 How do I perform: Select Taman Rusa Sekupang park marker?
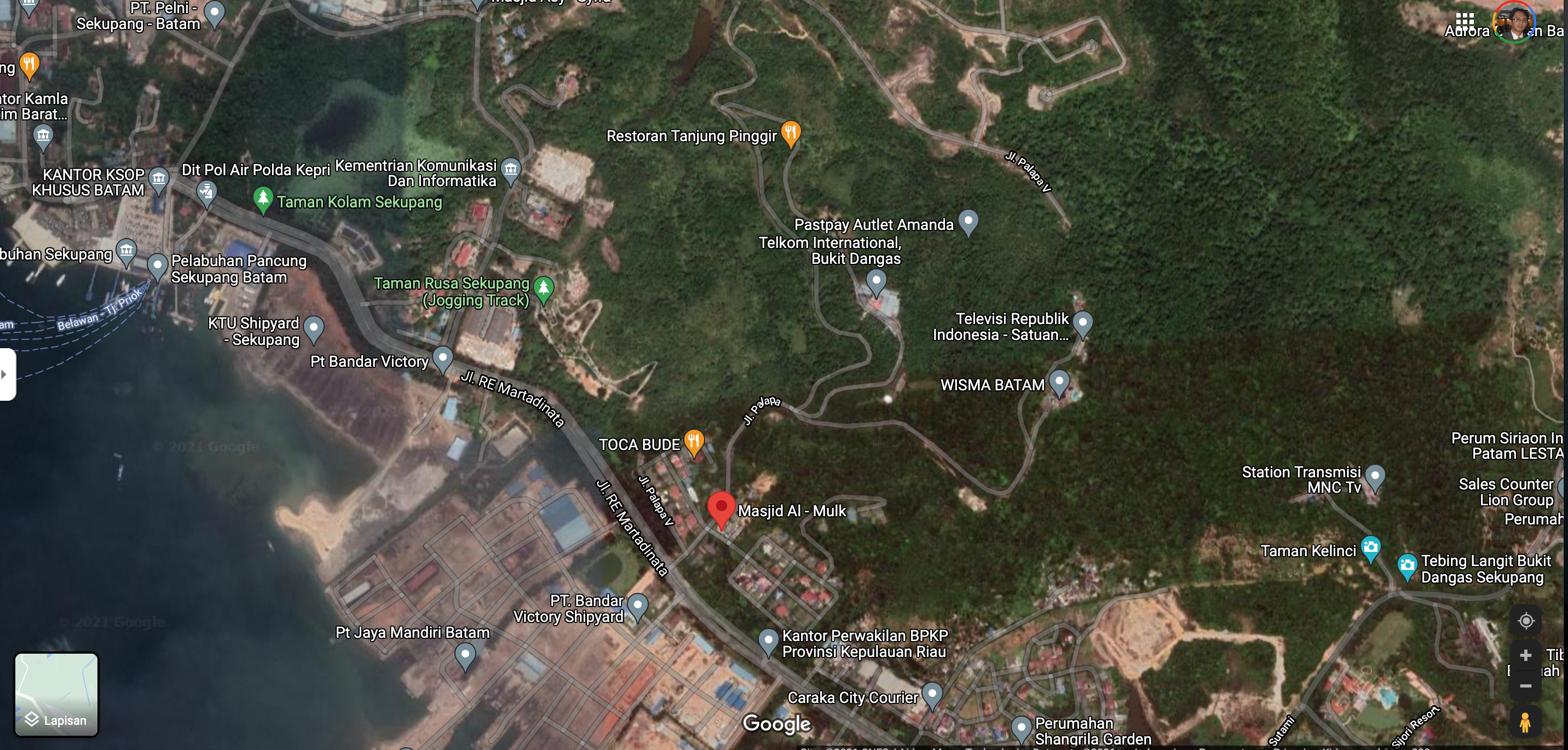(544, 288)
